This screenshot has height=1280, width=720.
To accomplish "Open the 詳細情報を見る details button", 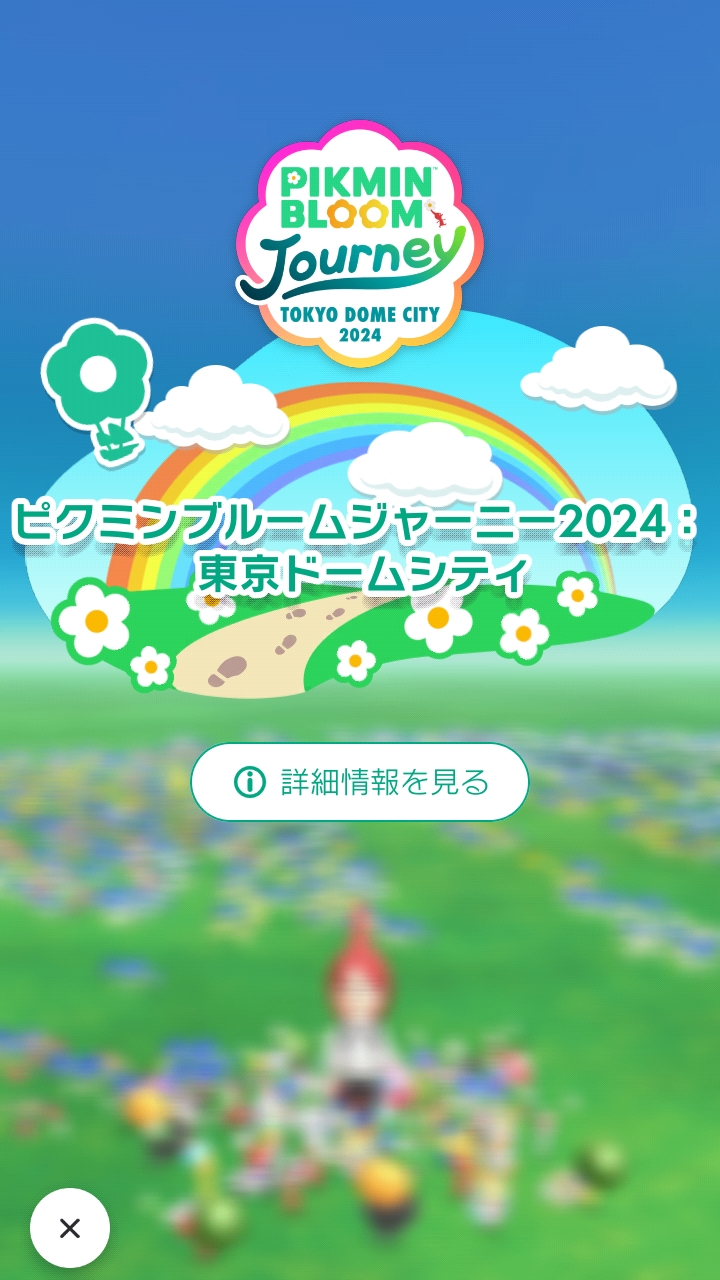I will click(x=360, y=782).
